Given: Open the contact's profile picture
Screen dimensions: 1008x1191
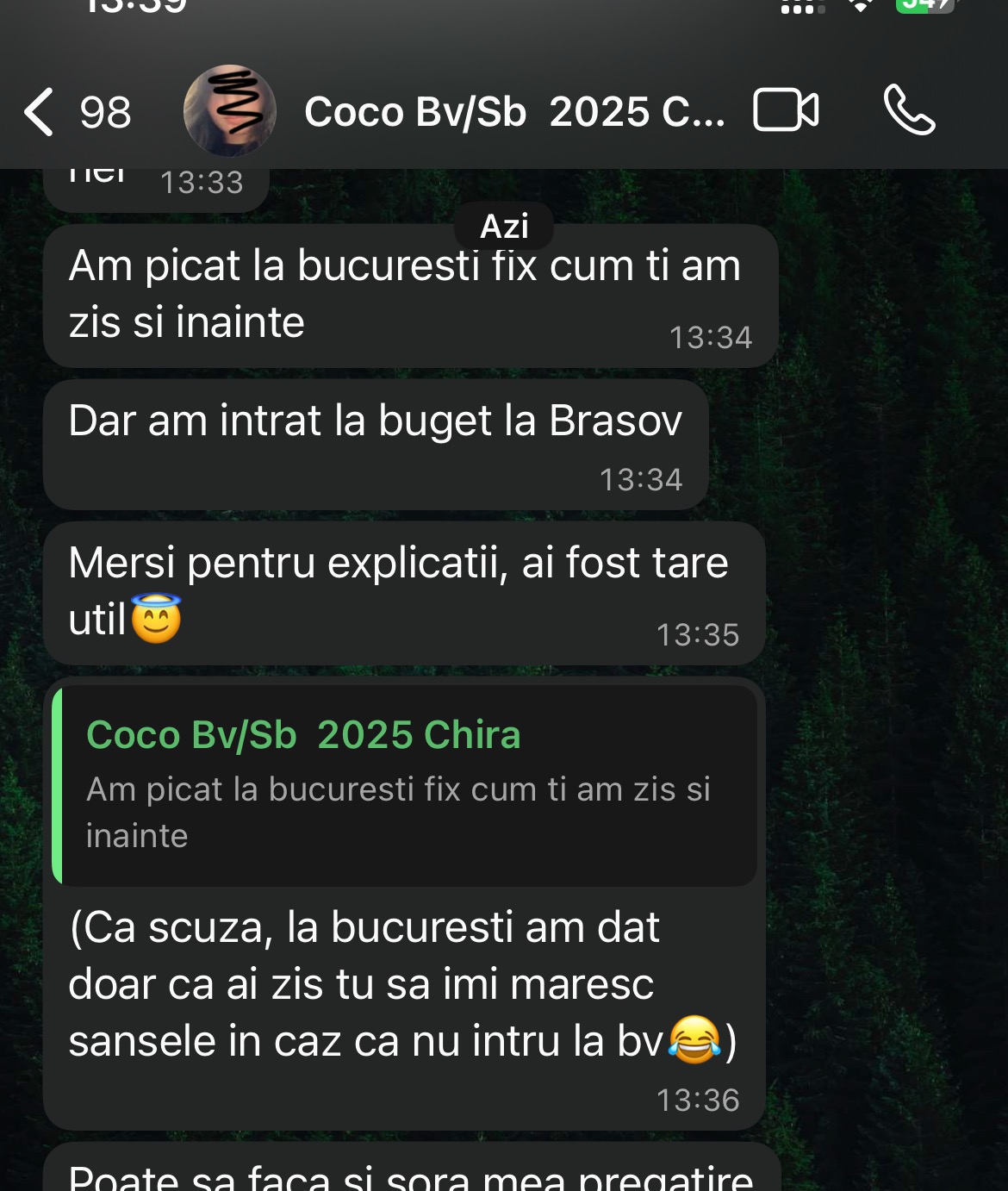Looking at the screenshot, I should coord(229,111).
